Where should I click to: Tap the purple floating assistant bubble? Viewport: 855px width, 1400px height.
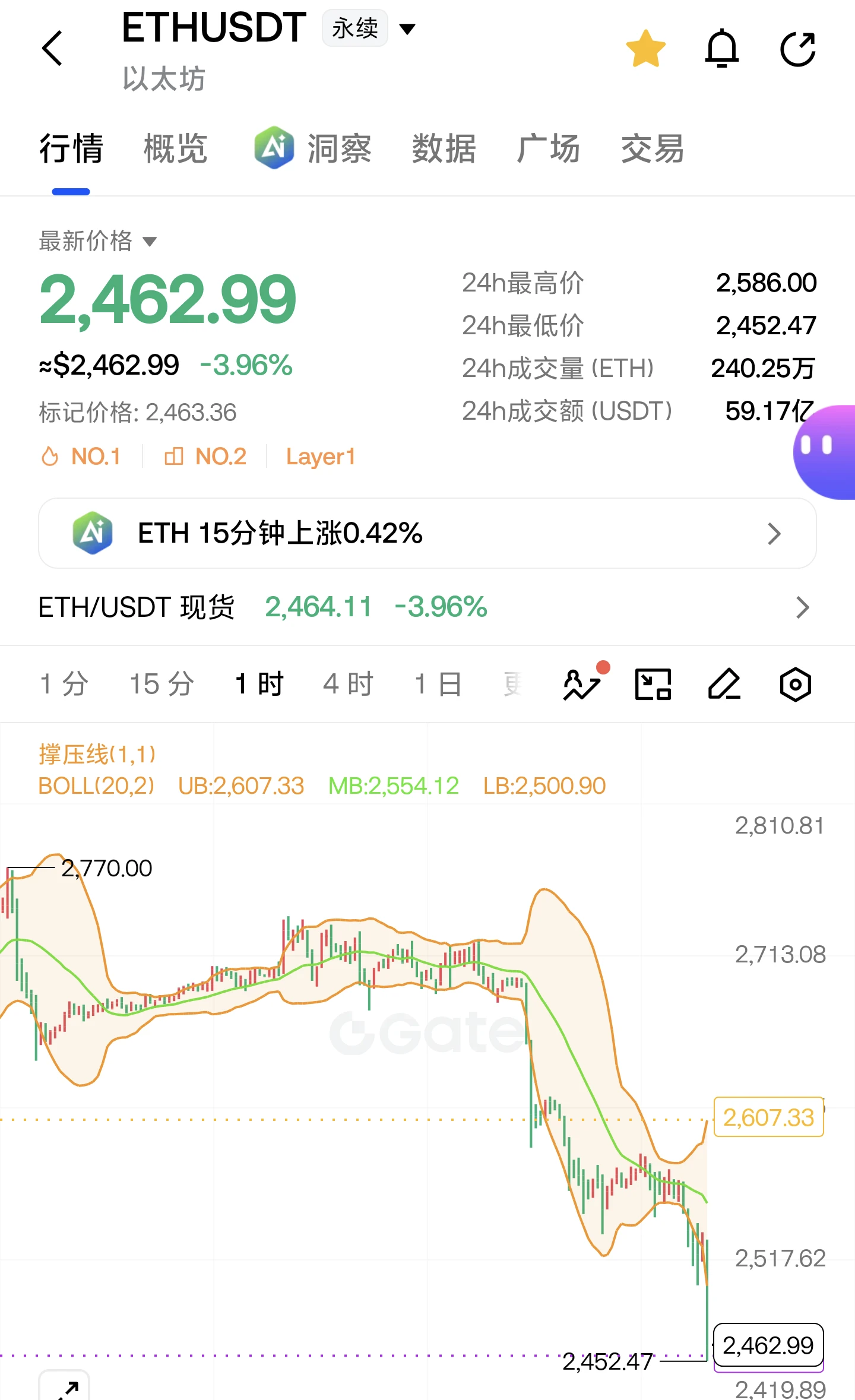click(824, 452)
